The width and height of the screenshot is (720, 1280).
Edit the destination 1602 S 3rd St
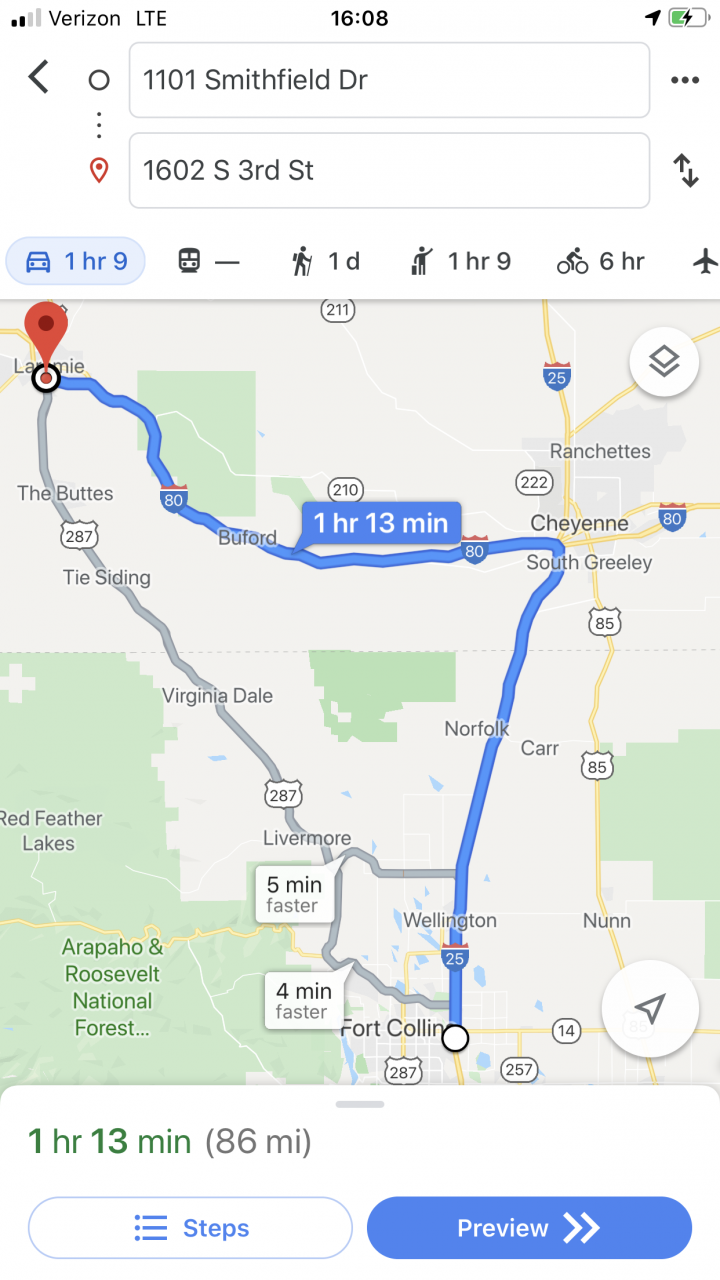[389, 170]
